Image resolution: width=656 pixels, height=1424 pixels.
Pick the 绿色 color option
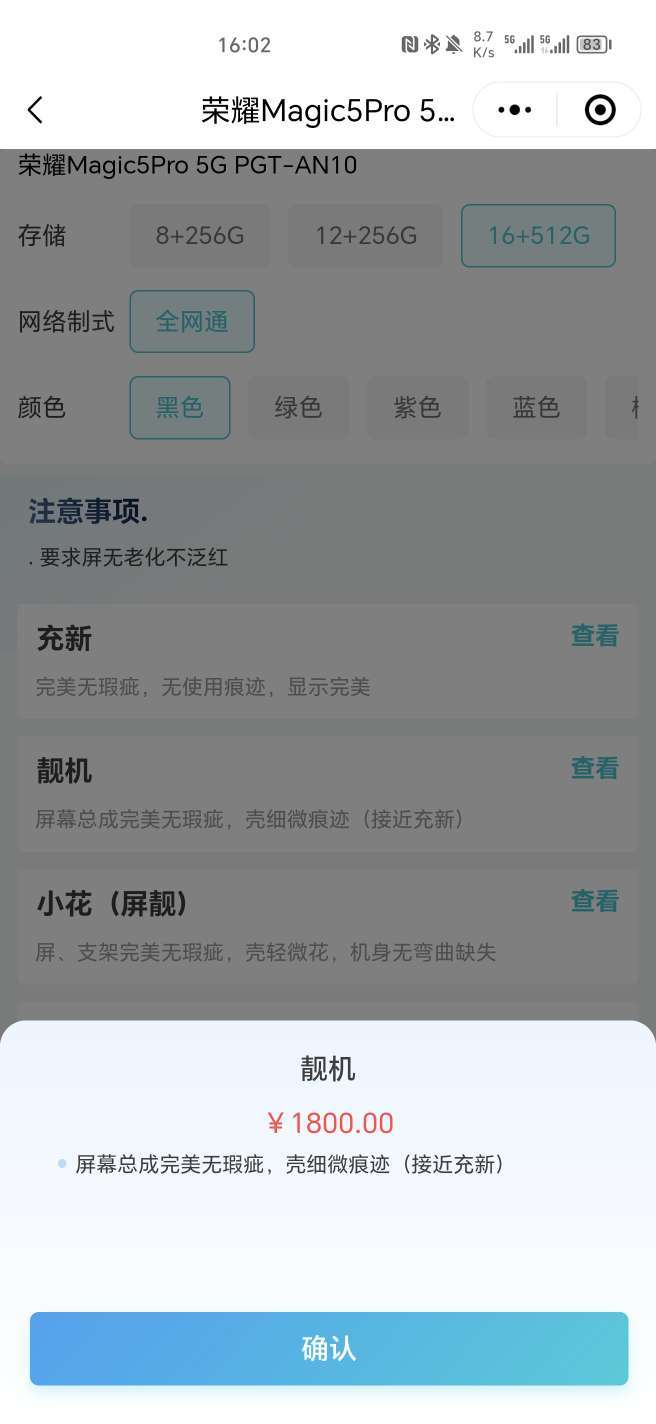coord(298,408)
